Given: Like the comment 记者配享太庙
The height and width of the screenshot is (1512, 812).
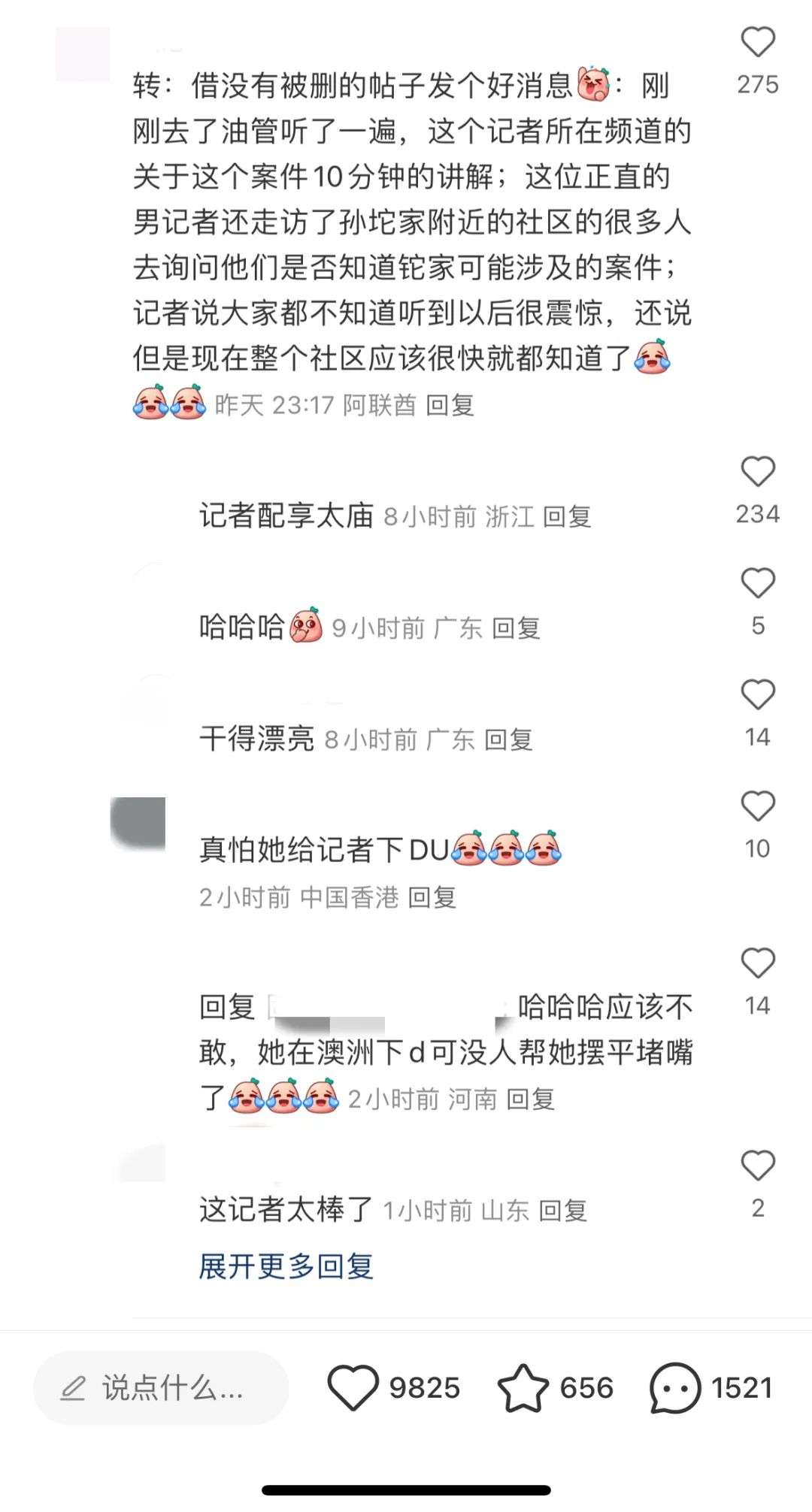Looking at the screenshot, I should (757, 472).
